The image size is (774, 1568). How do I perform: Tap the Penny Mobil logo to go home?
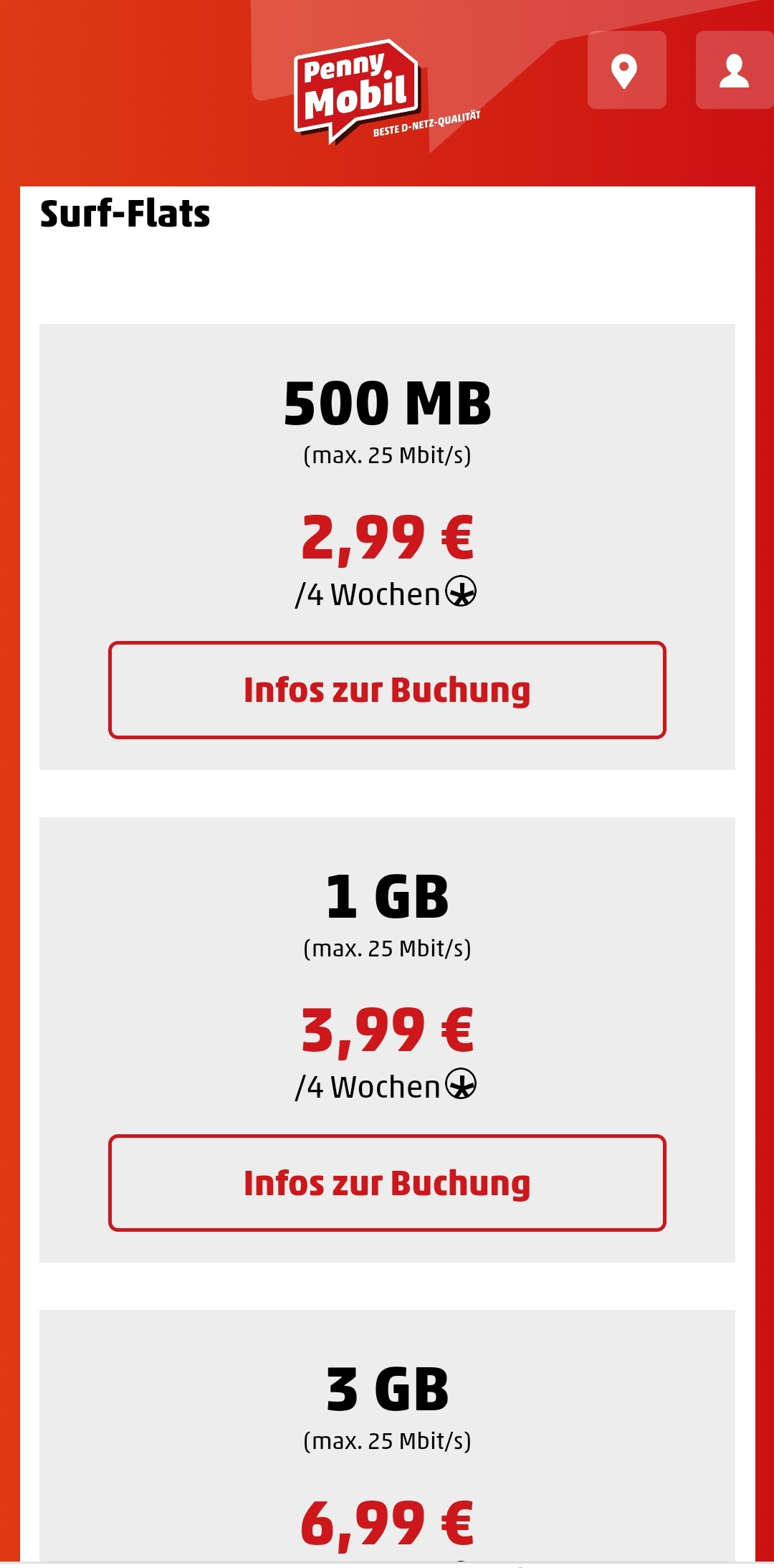(x=356, y=90)
